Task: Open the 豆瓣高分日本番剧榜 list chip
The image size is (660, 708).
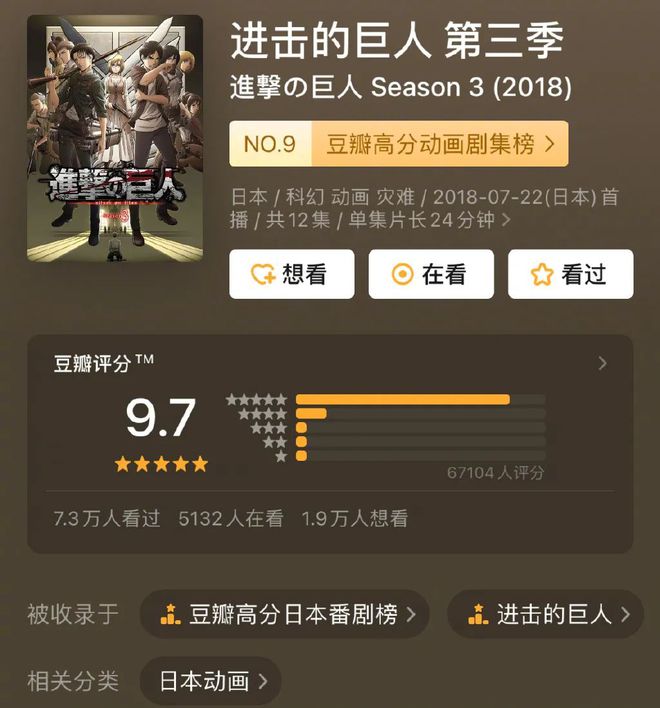Action: [x=284, y=613]
